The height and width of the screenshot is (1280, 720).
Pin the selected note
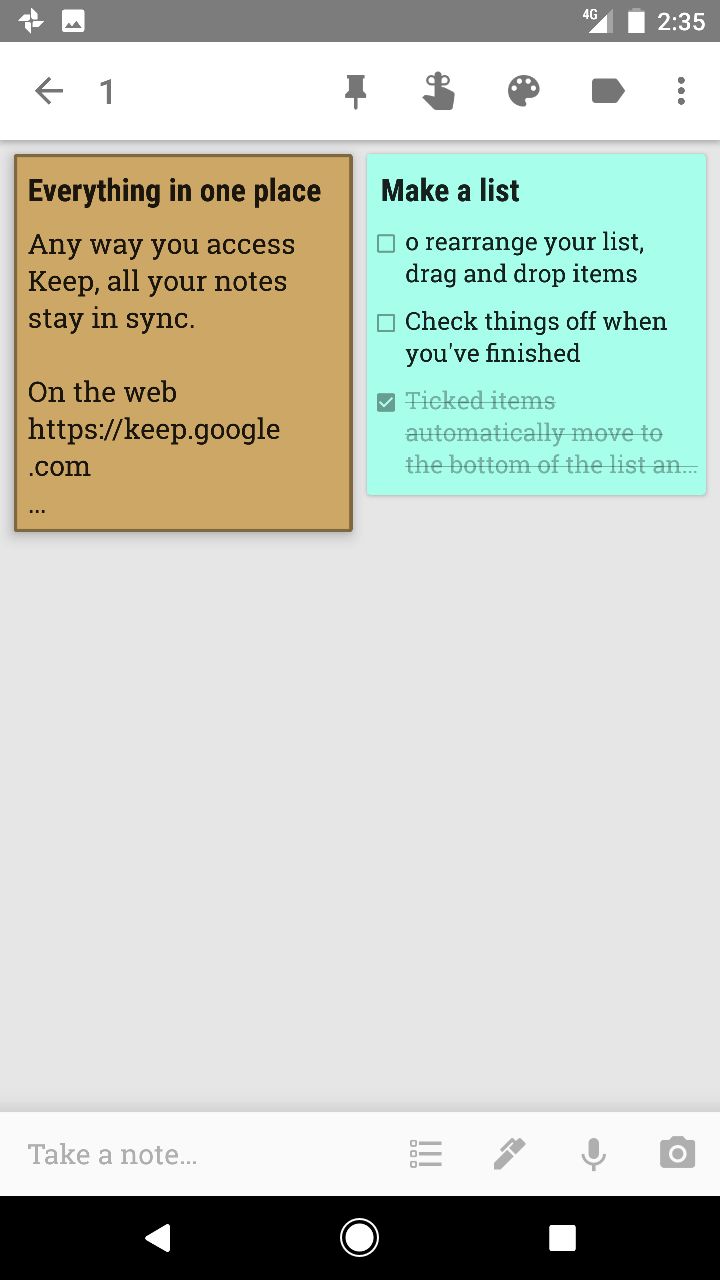355,92
